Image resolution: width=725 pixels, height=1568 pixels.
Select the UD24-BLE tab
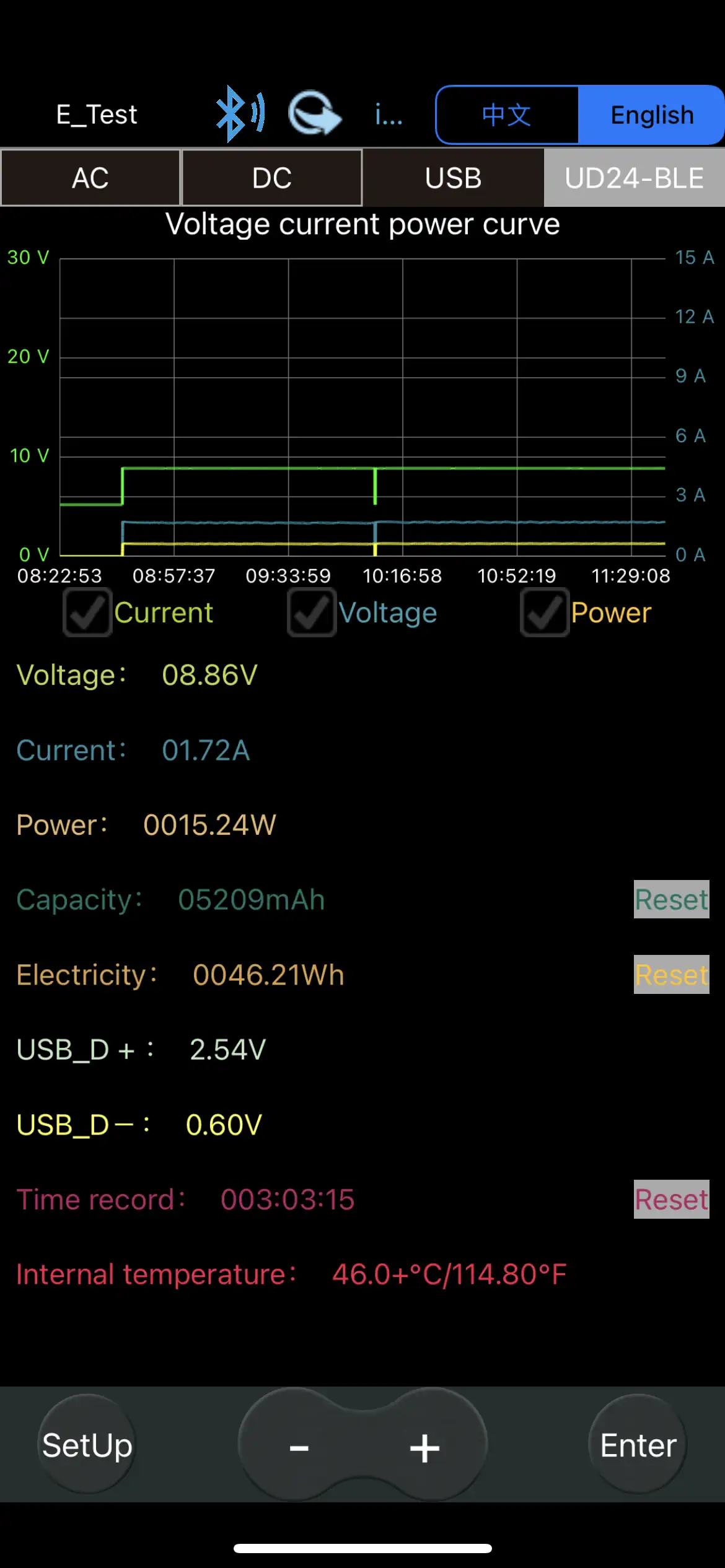[x=634, y=178]
